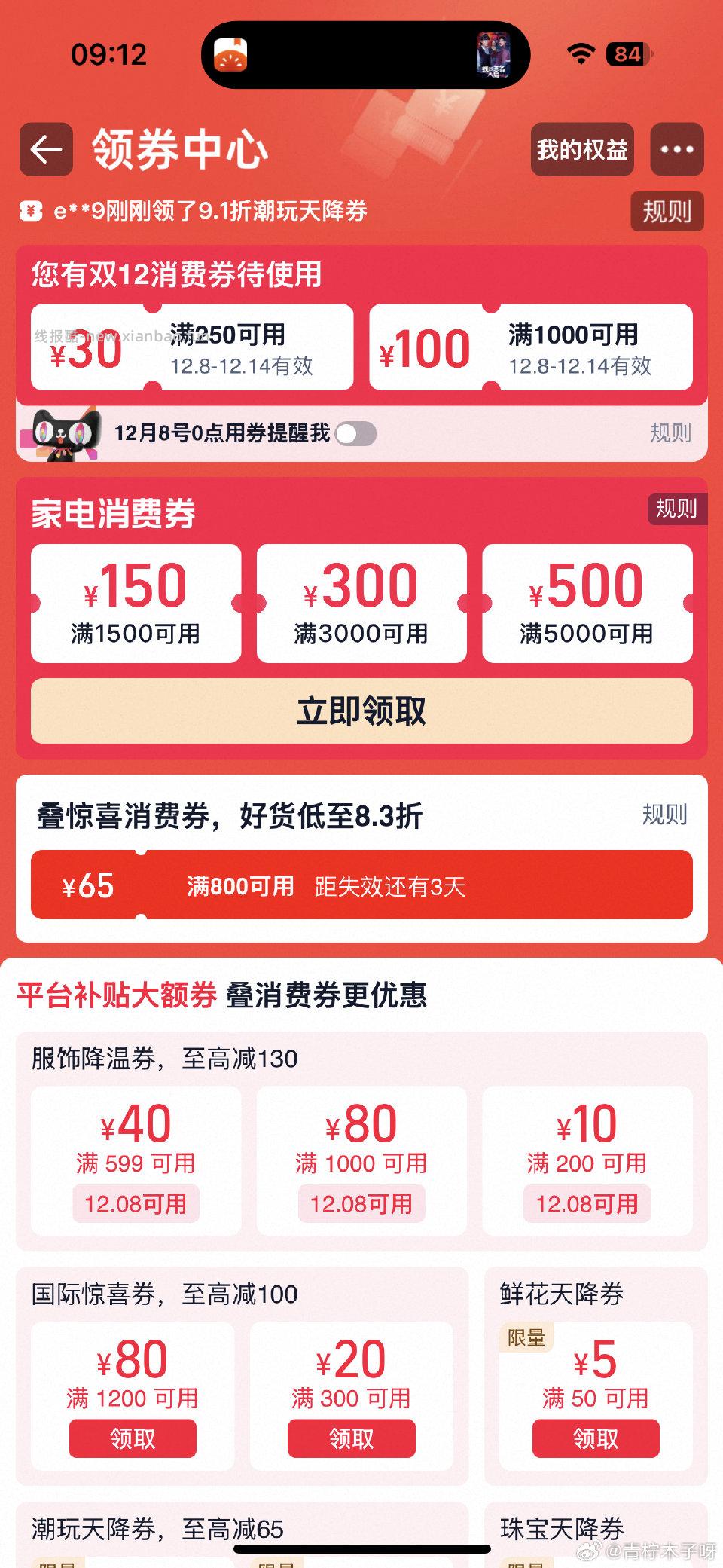
Task: Open 规则 for 叠惊喜消费券
Action: [x=666, y=815]
